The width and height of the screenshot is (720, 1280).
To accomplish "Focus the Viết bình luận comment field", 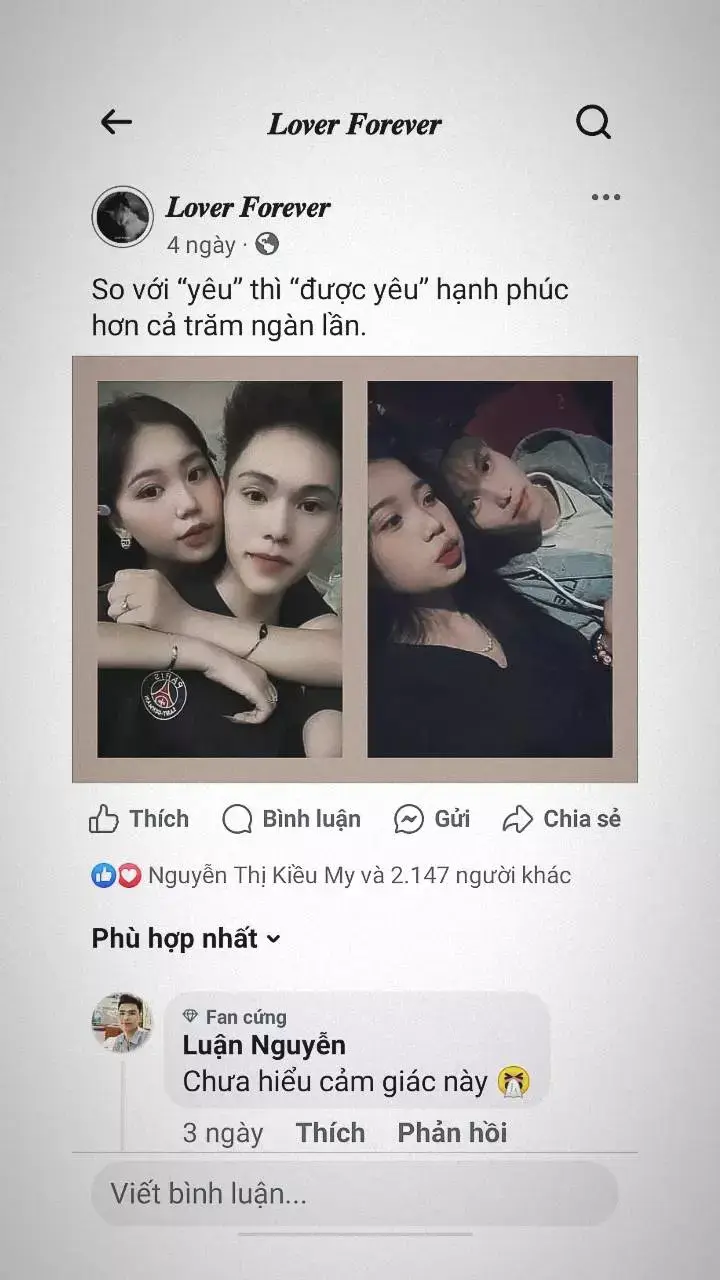I will click(x=355, y=1193).
